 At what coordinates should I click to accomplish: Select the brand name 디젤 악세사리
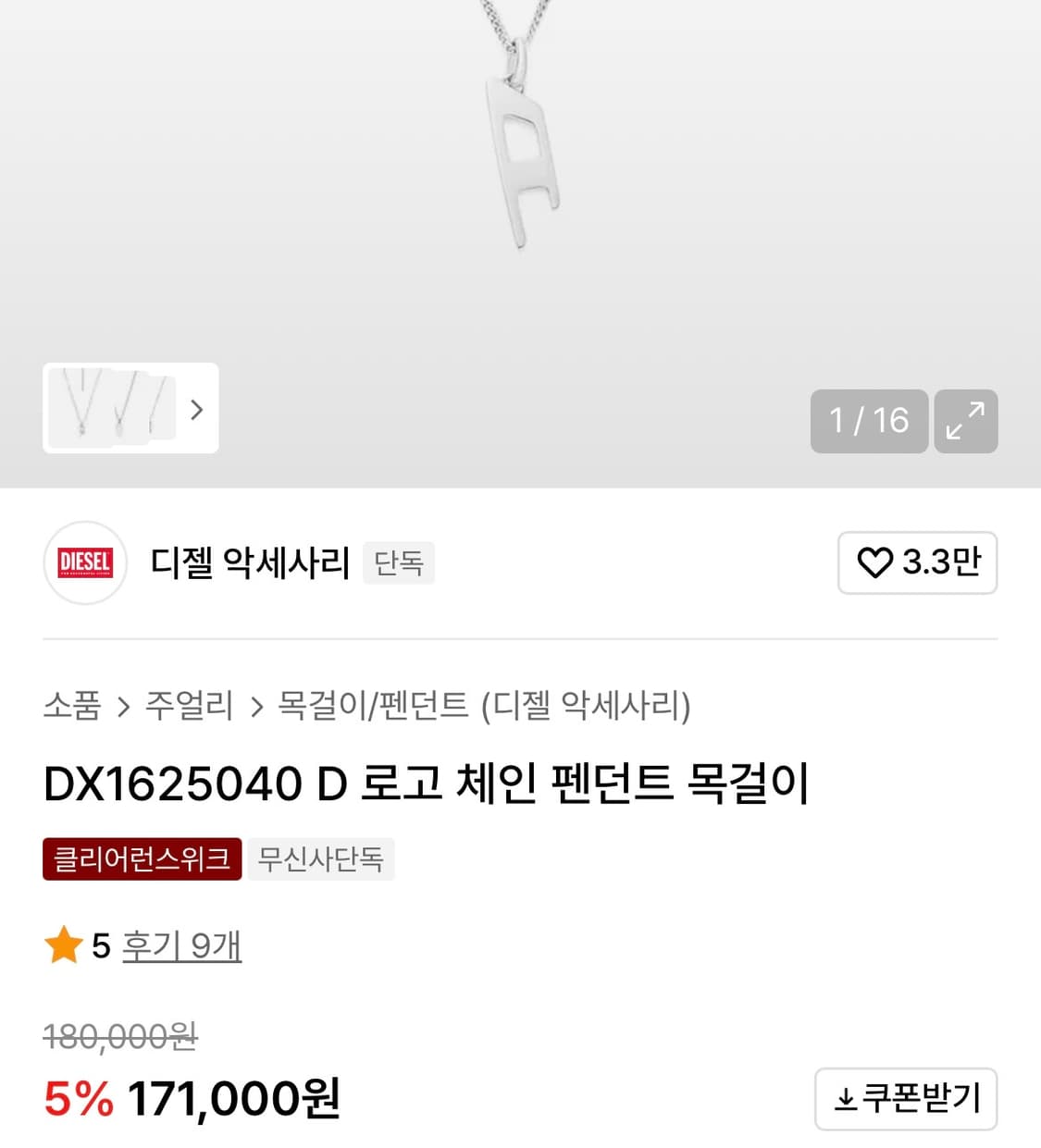(x=251, y=563)
